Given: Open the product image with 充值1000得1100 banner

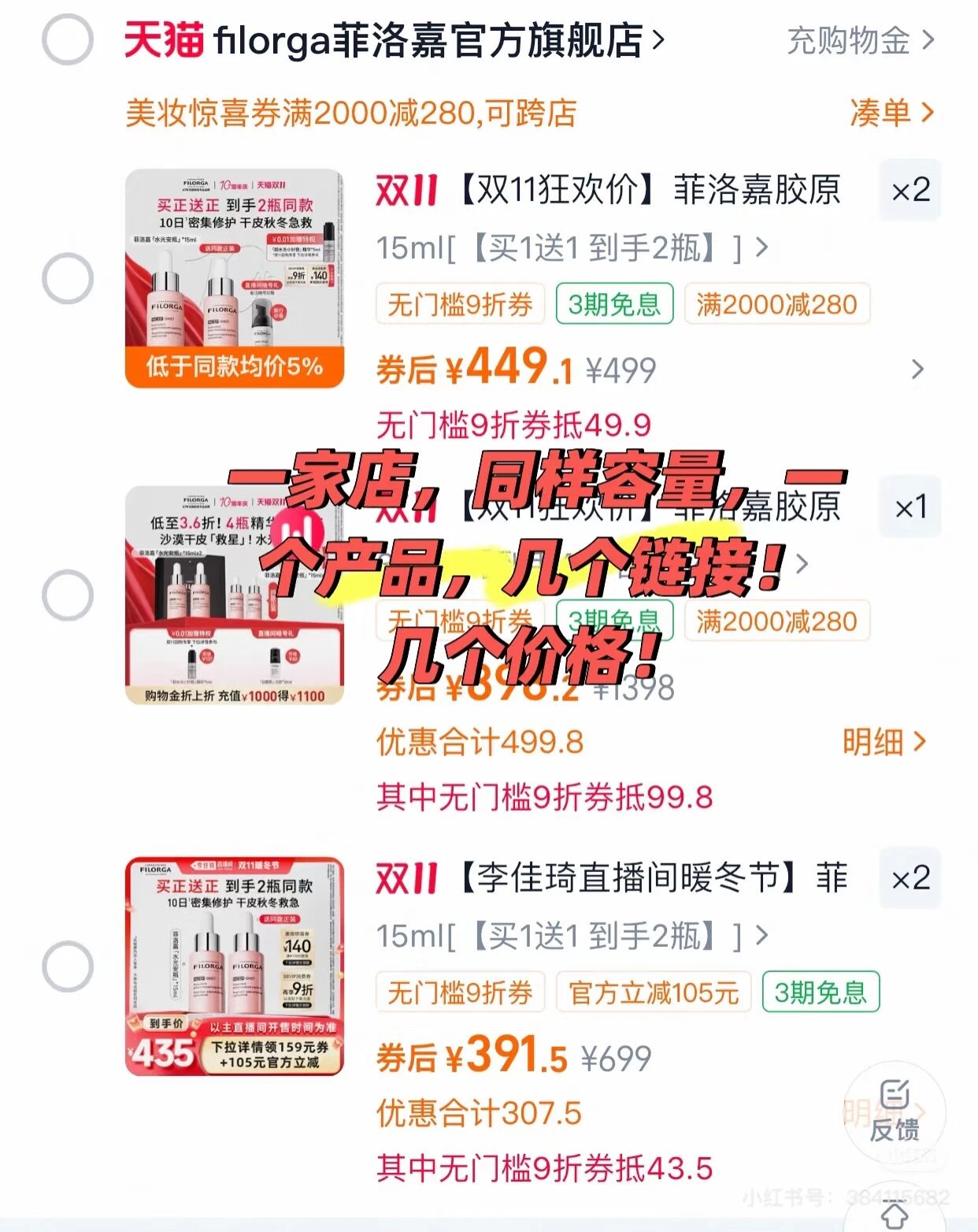Looking at the screenshot, I should click(x=235, y=595).
